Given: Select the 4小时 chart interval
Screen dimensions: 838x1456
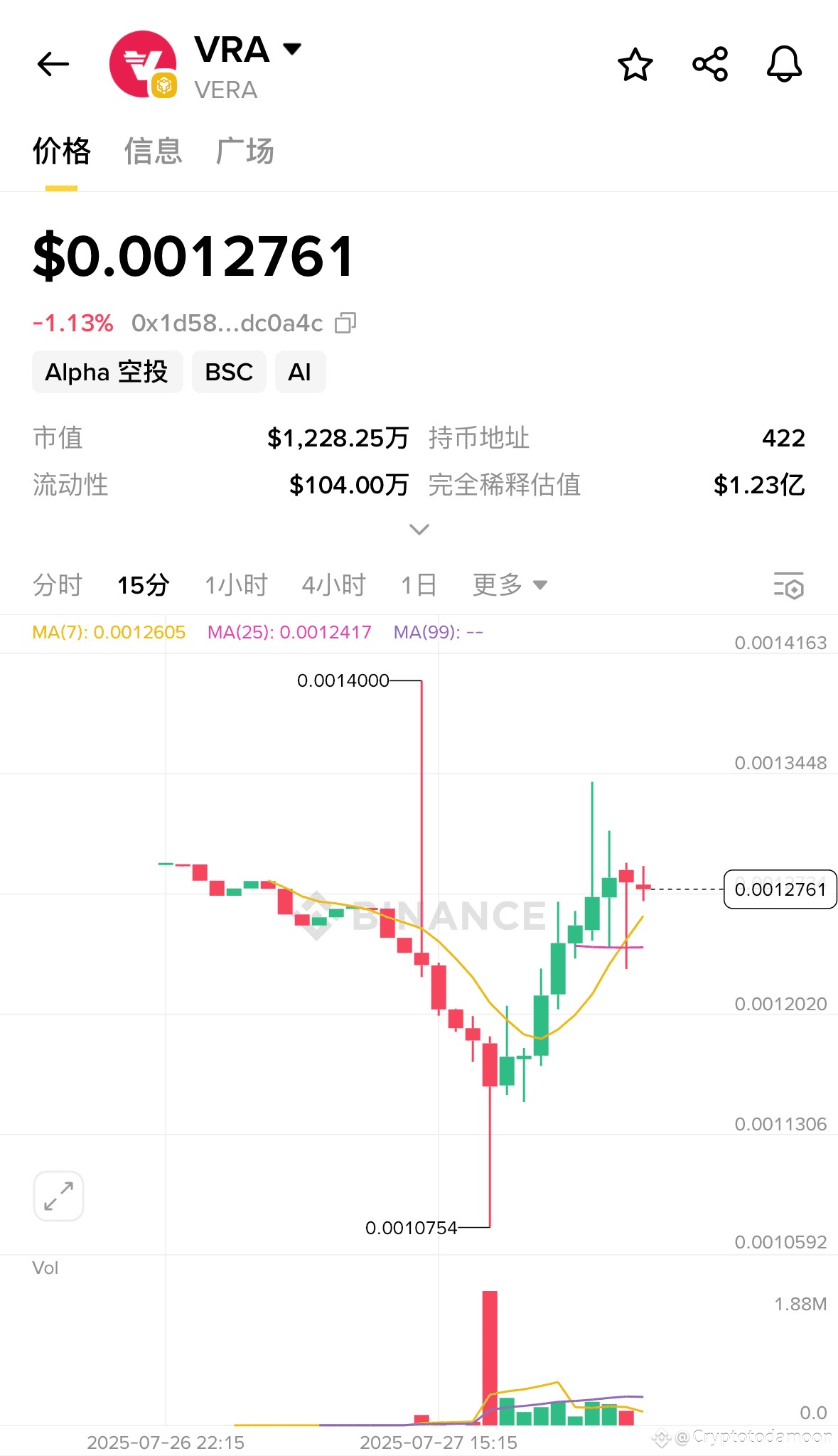Looking at the screenshot, I should coord(333,585).
